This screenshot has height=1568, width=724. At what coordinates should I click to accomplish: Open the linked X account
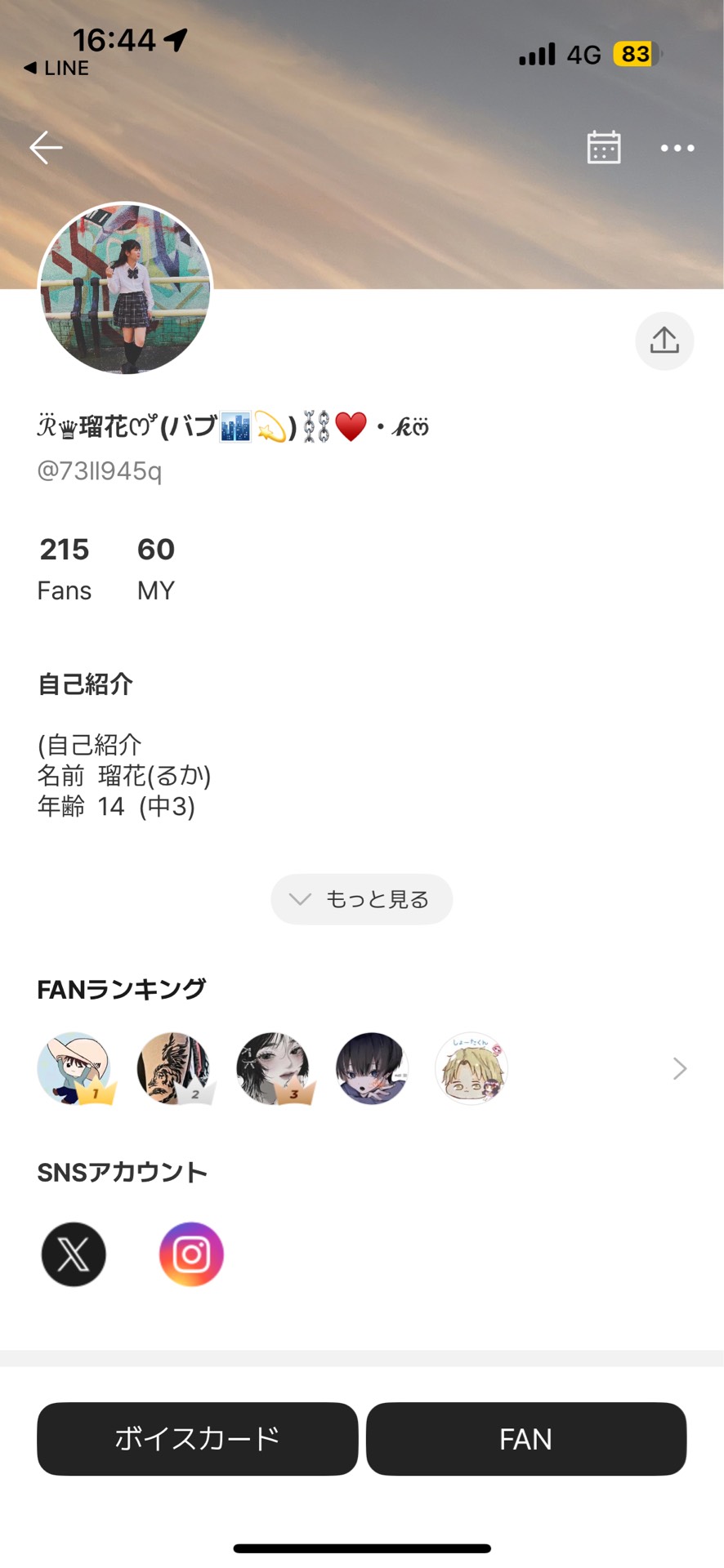click(74, 1254)
